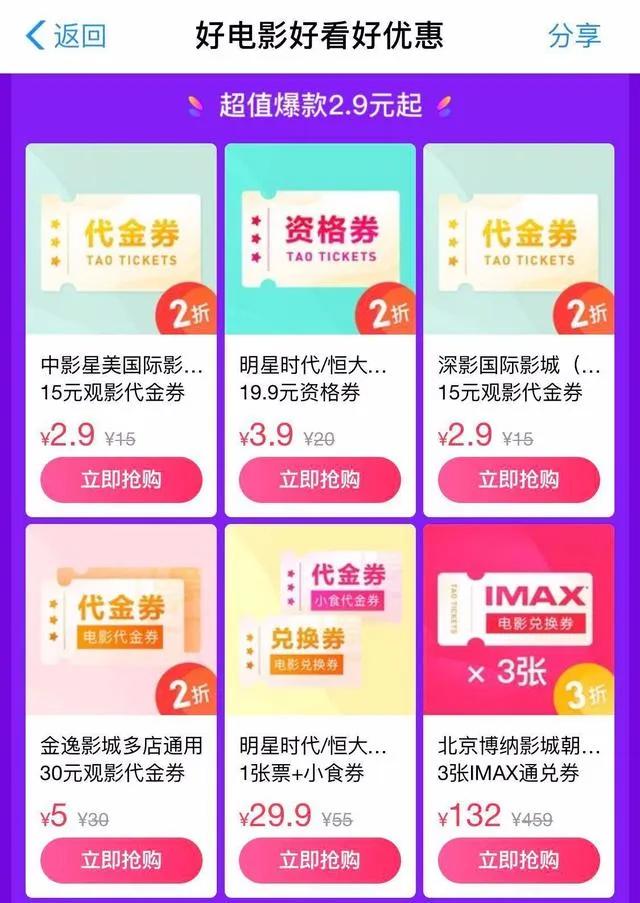640x903 pixels.
Task: View the 小食代金券 and 兑换券 bundle card
Action: pos(320,620)
